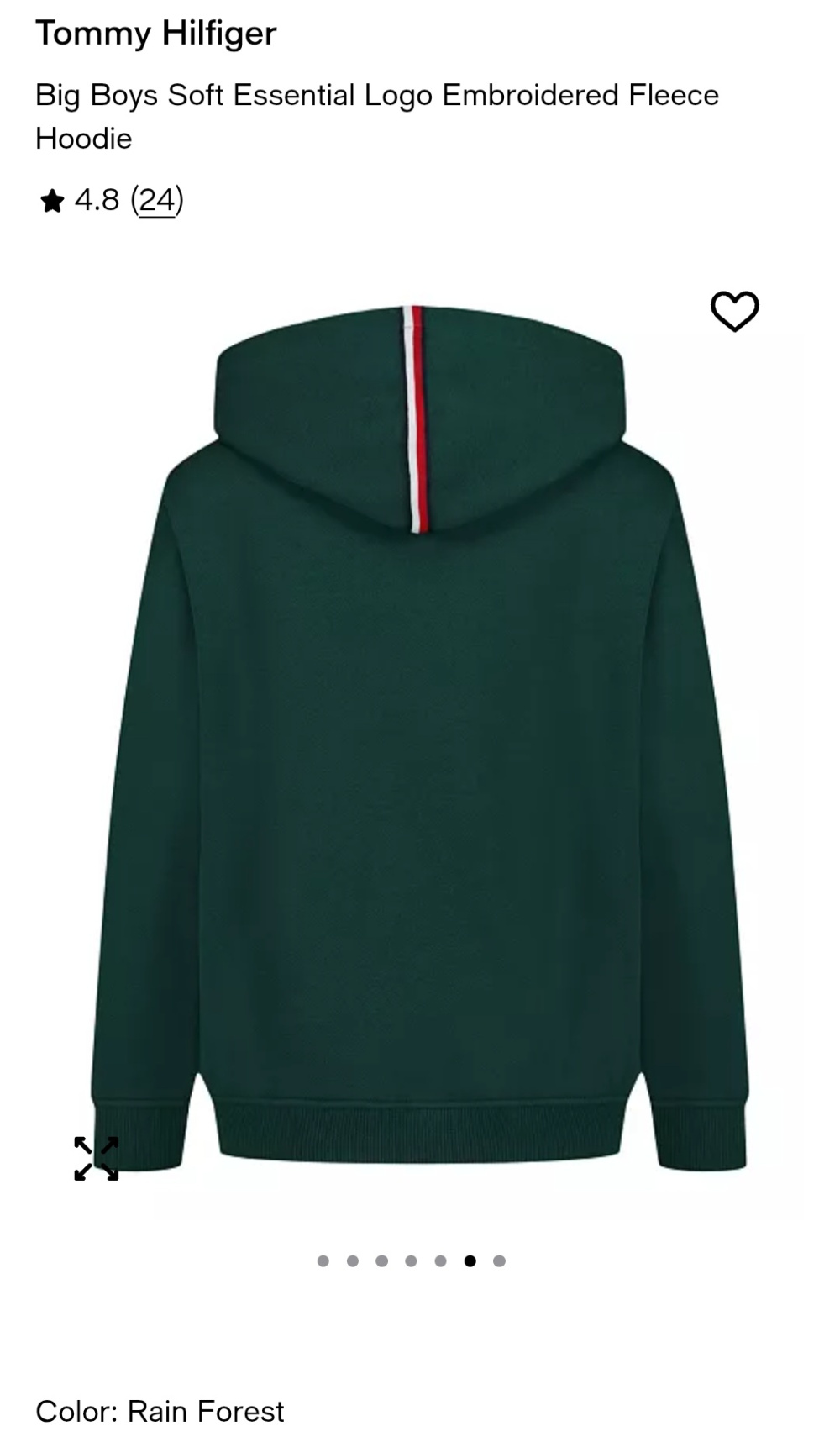840x1442 pixels.
Task: Add hoodie to favorites with heart icon
Action: click(734, 311)
